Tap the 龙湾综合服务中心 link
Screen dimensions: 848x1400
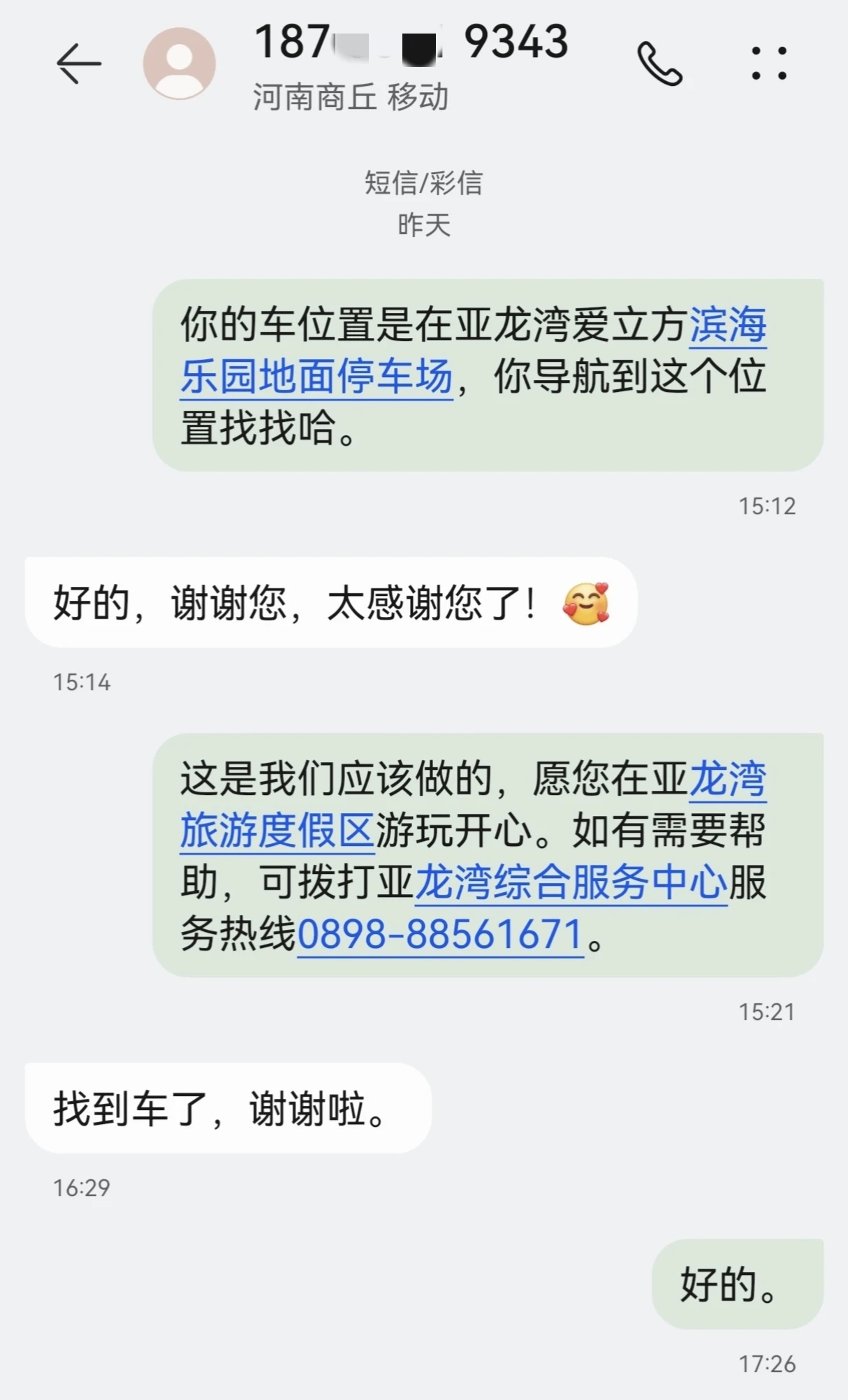point(571,882)
